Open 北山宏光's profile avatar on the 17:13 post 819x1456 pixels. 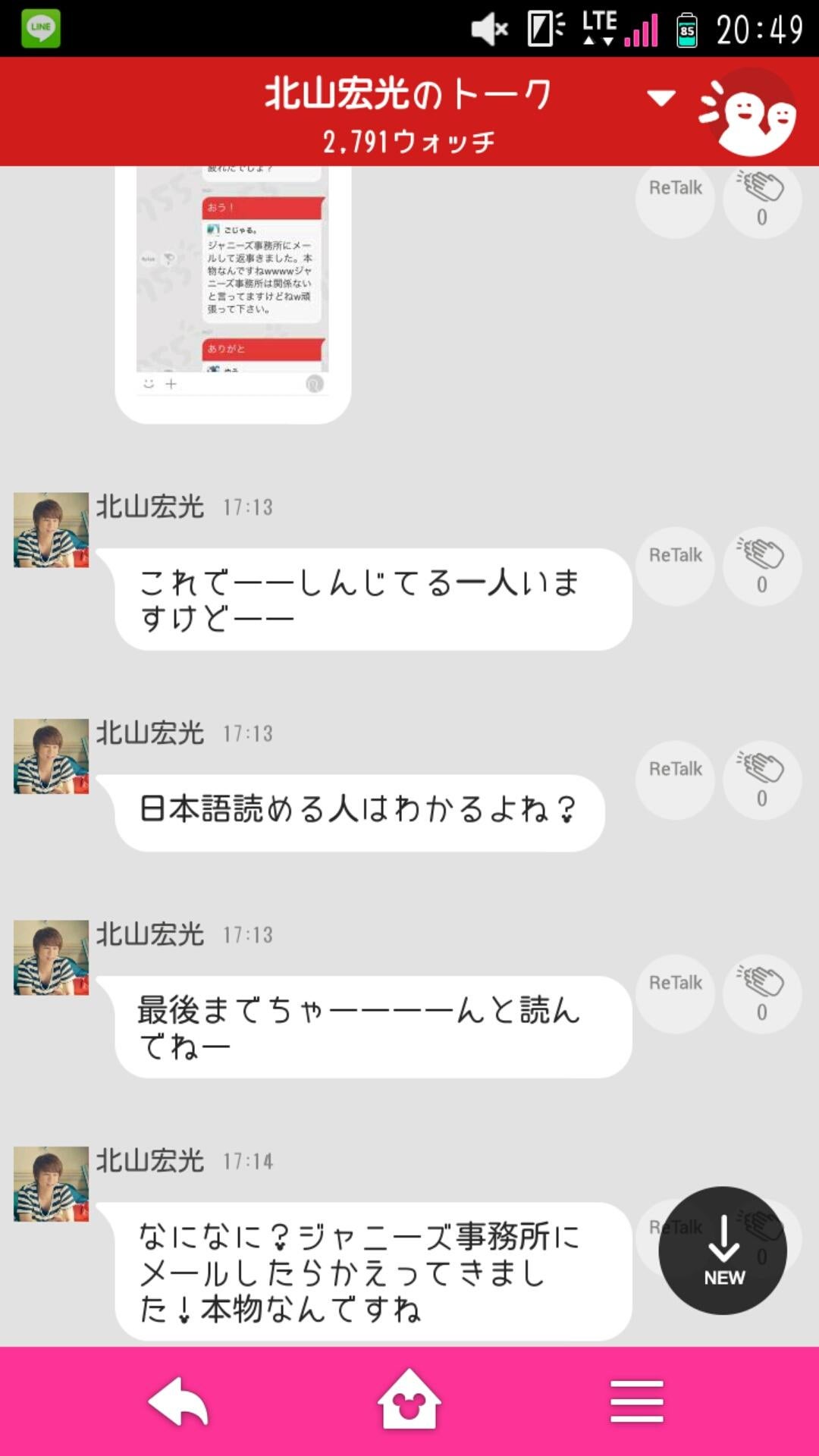point(49,531)
